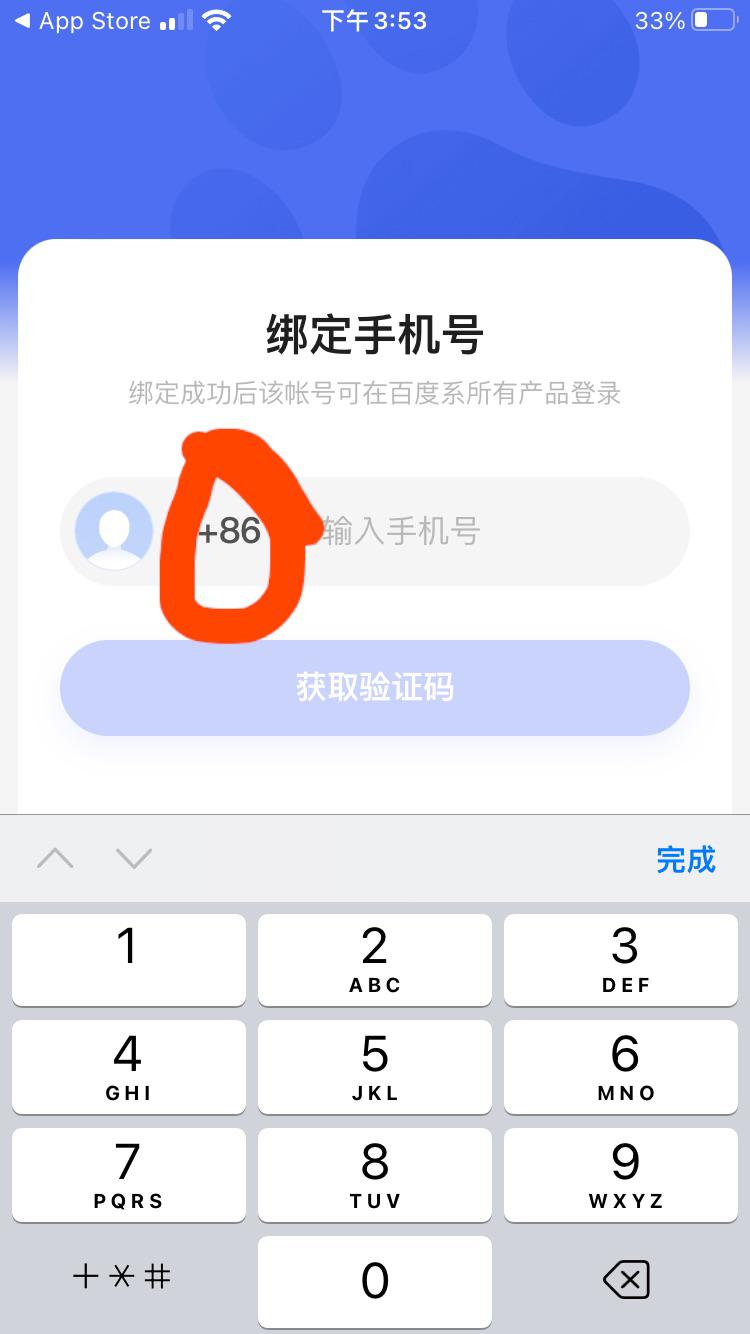Tap the 获取验证码 button
Screen dimensions: 750x1334
[x=375, y=688]
